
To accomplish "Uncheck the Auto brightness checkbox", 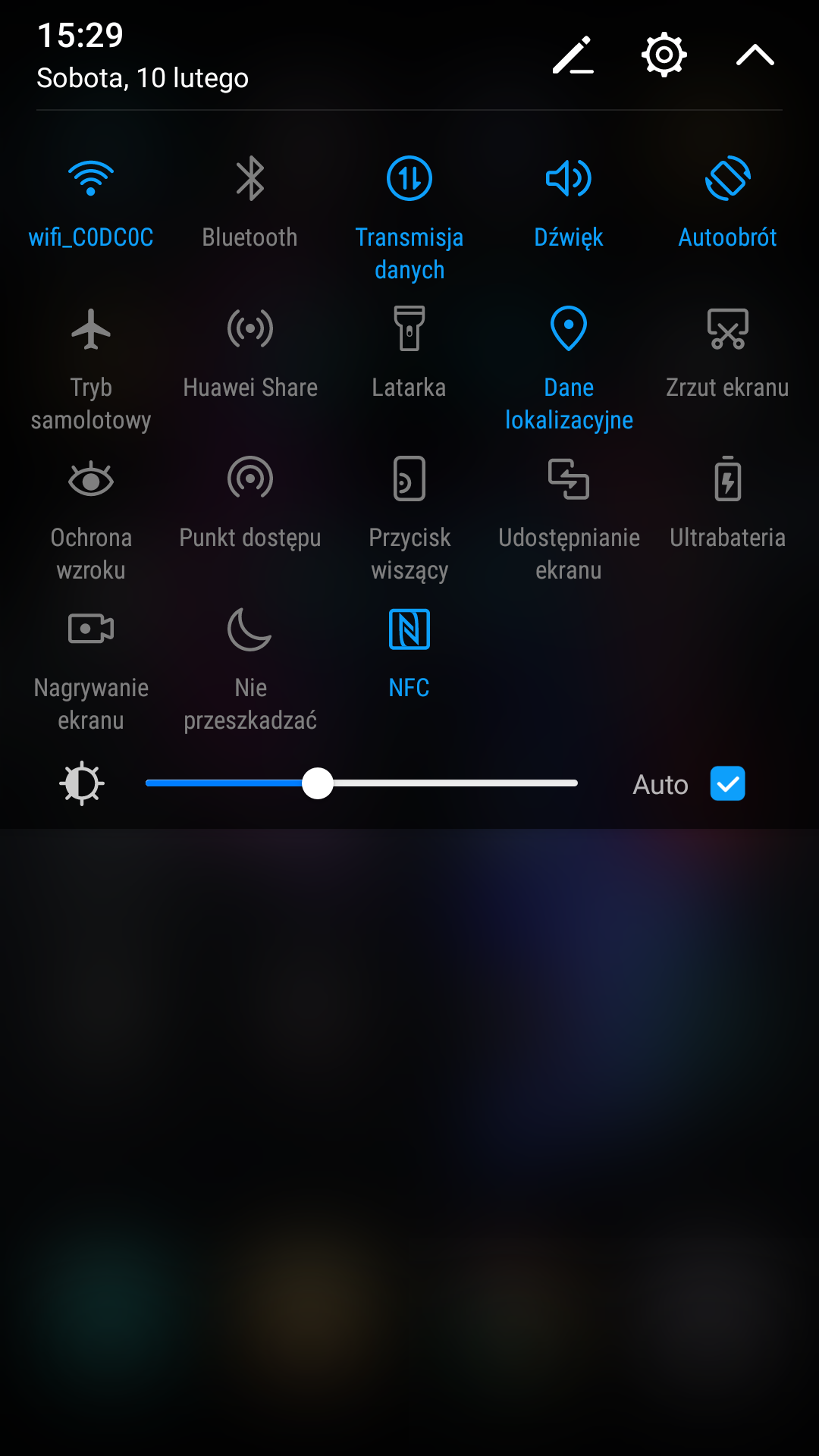I will pyautogui.click(x=728, y=784).
